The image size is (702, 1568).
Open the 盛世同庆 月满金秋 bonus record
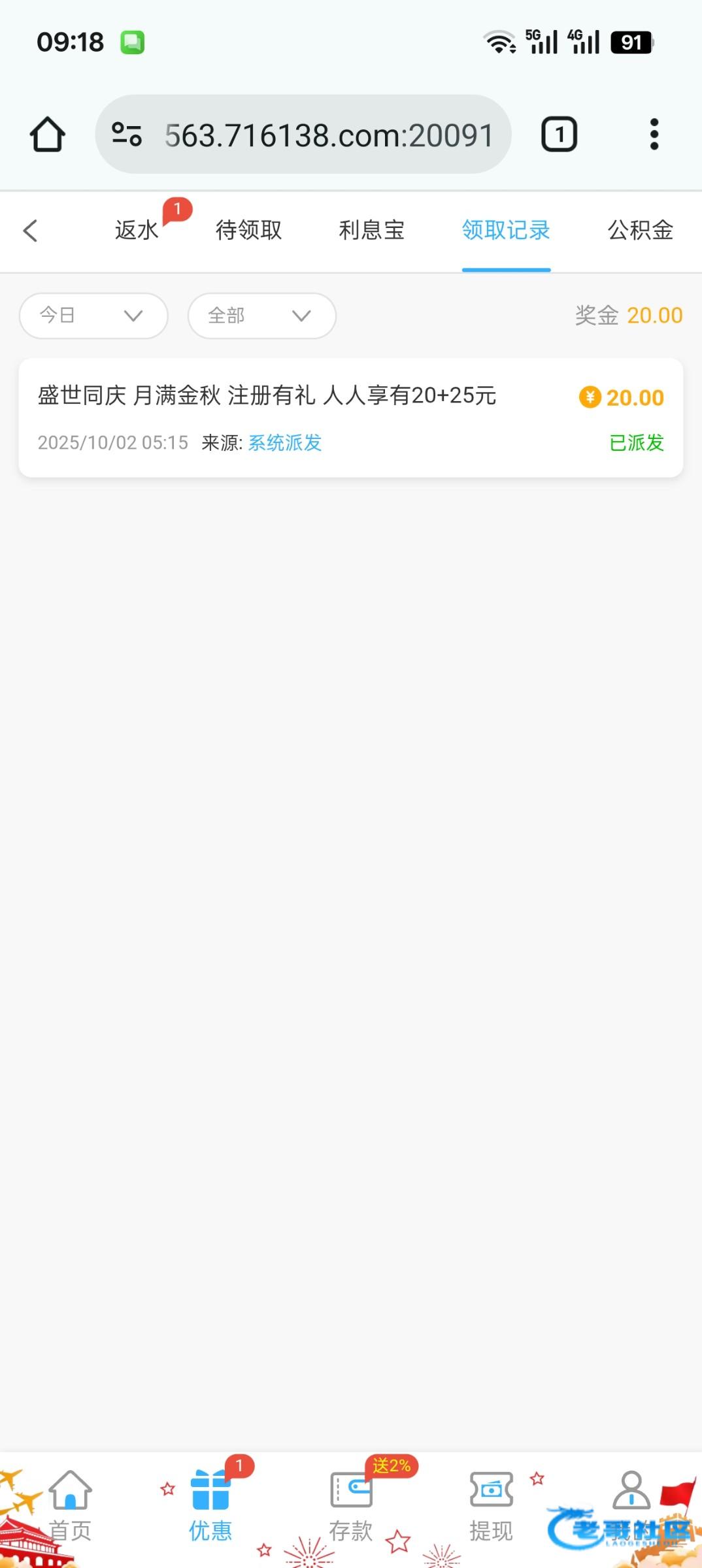pos(350,417)
